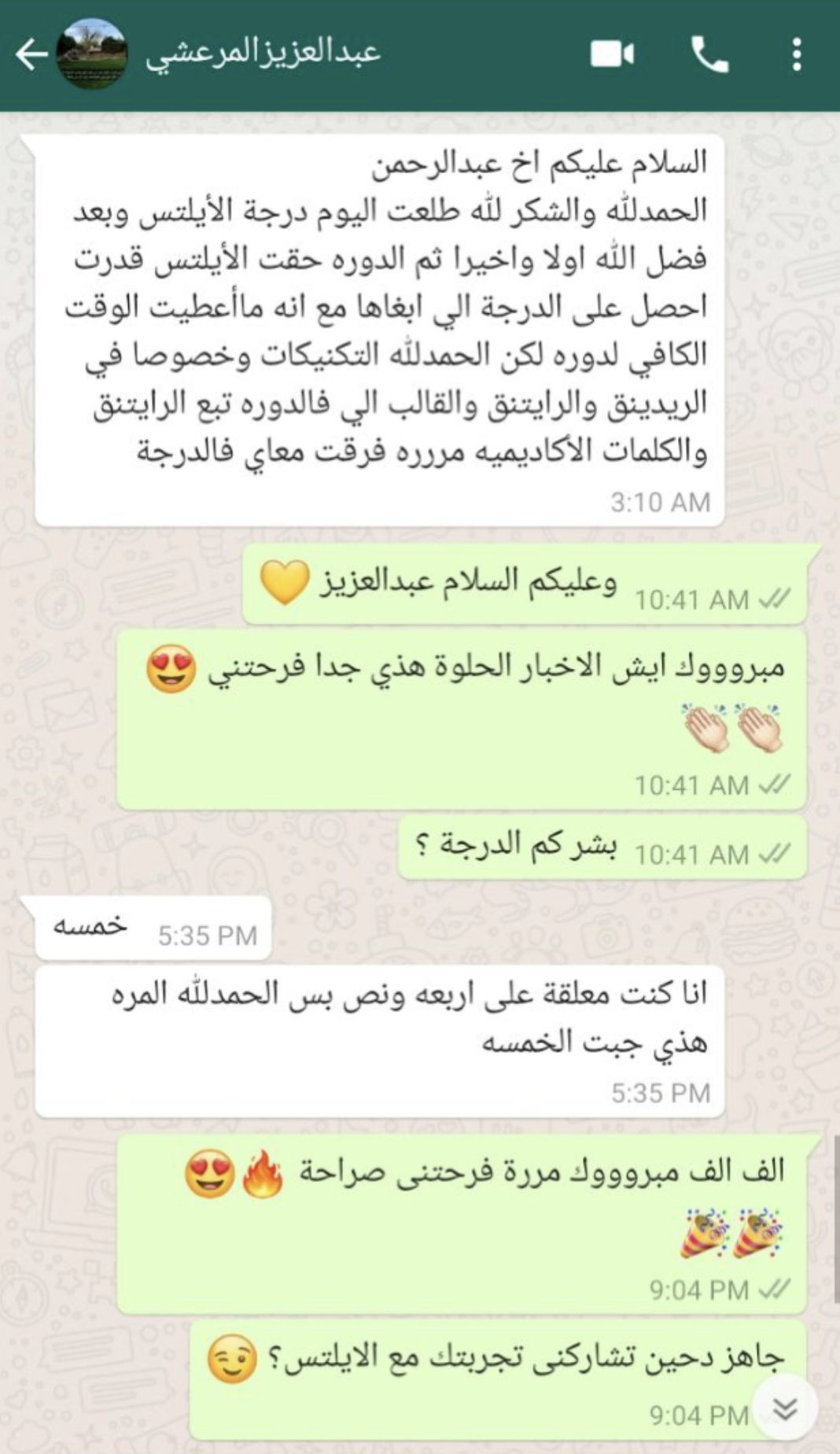Viewport: 840px width, 1454px height.
Task: Start a voice call with the contact
Action: [x=709, y=55]
